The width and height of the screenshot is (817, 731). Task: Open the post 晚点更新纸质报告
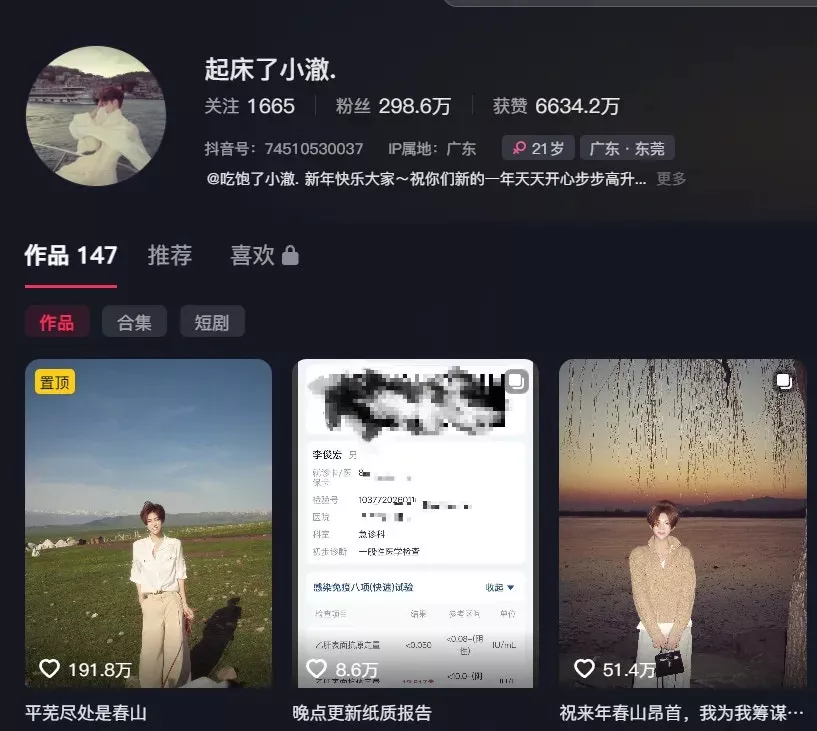(x=414, y=523)
